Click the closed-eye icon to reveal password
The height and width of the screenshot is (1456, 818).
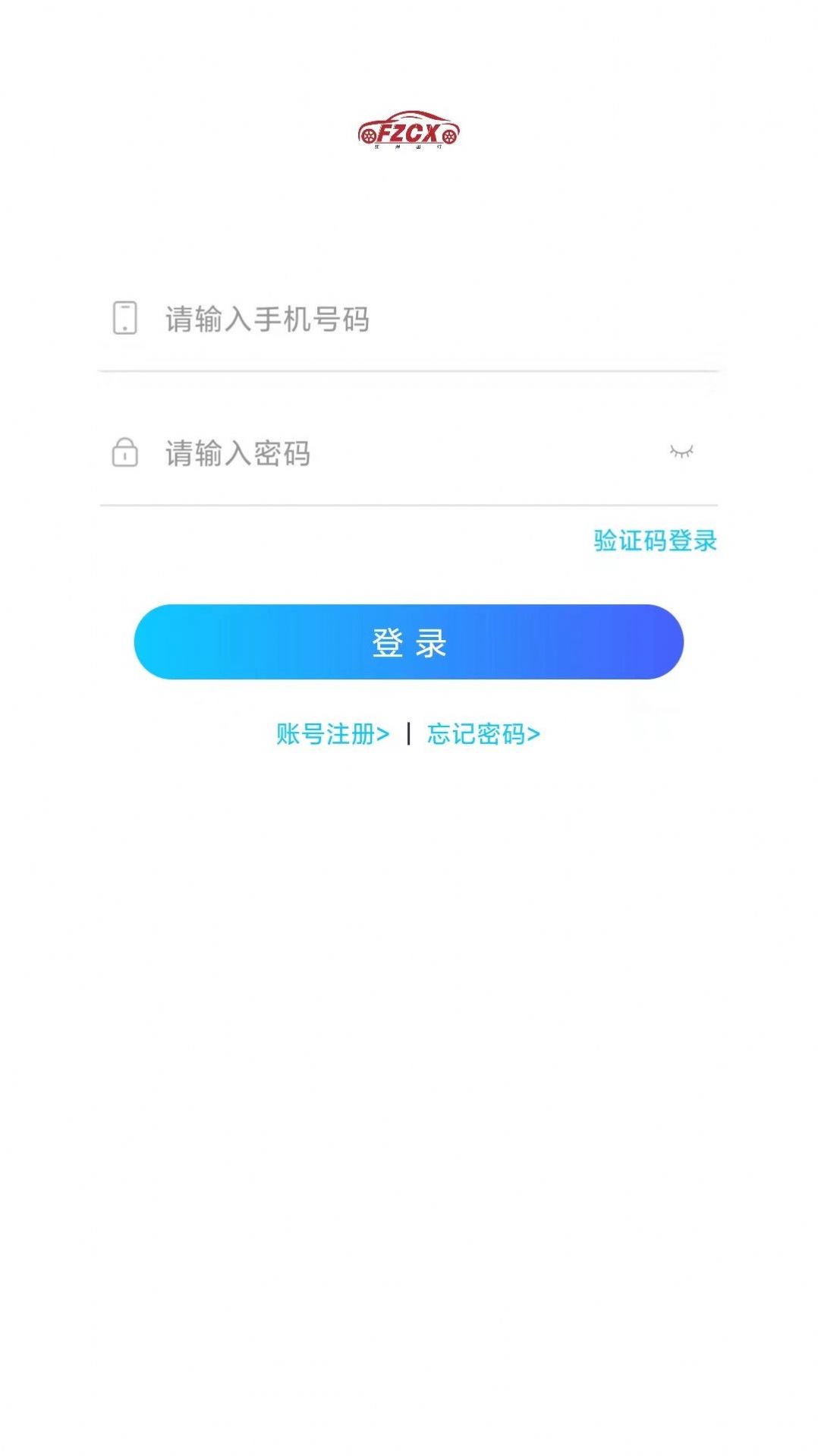682,452
